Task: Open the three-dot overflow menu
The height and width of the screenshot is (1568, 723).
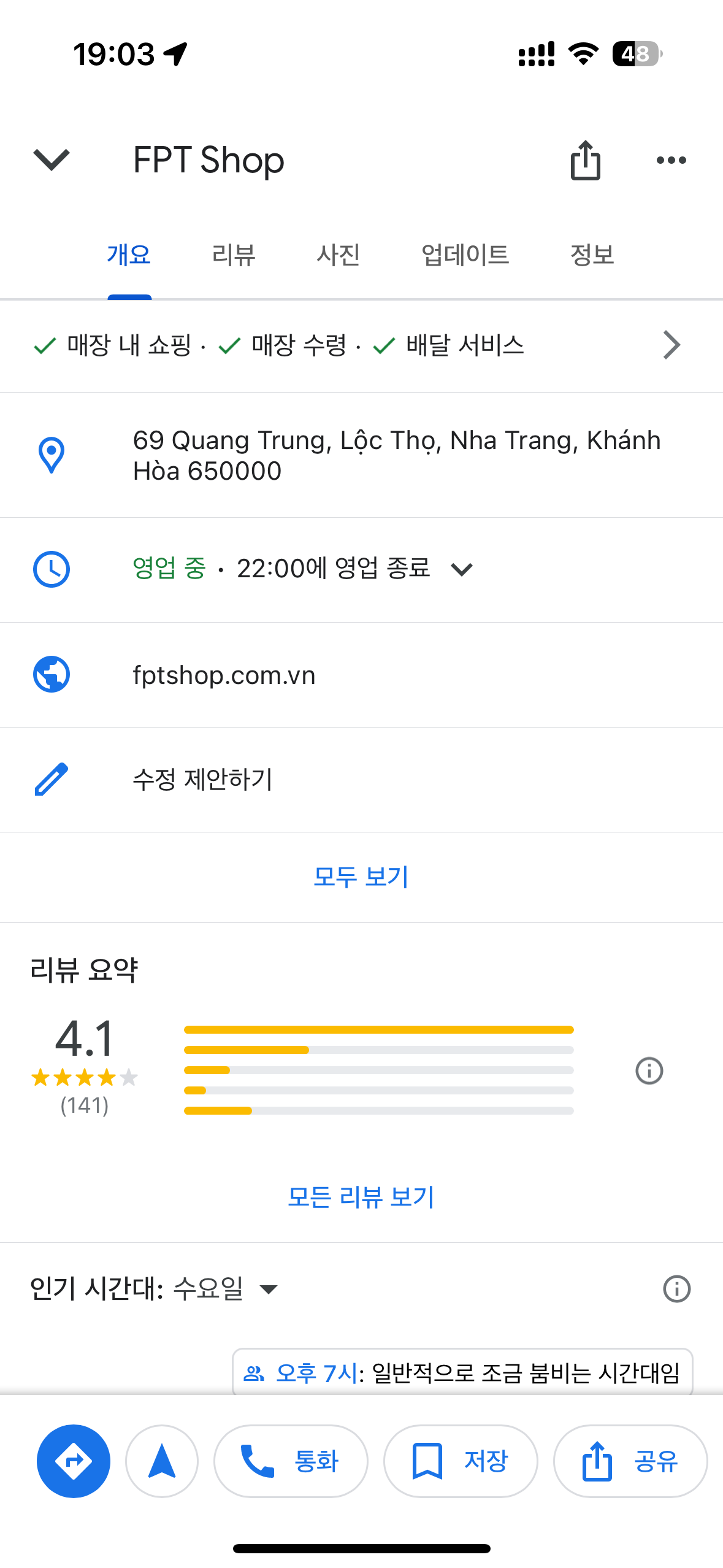Action: click(x=671, y=159)
